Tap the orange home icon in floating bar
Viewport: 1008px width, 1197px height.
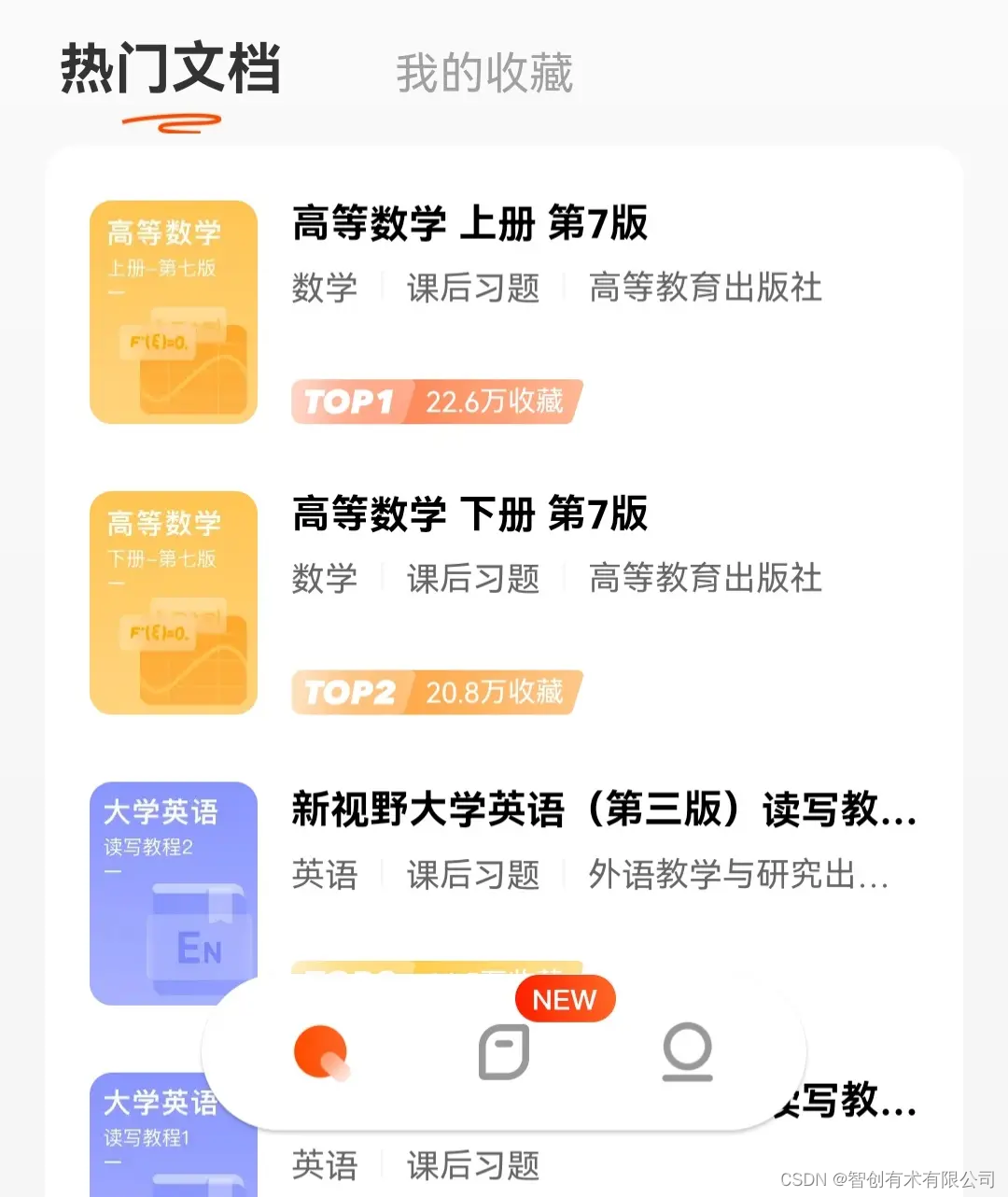321,1051
